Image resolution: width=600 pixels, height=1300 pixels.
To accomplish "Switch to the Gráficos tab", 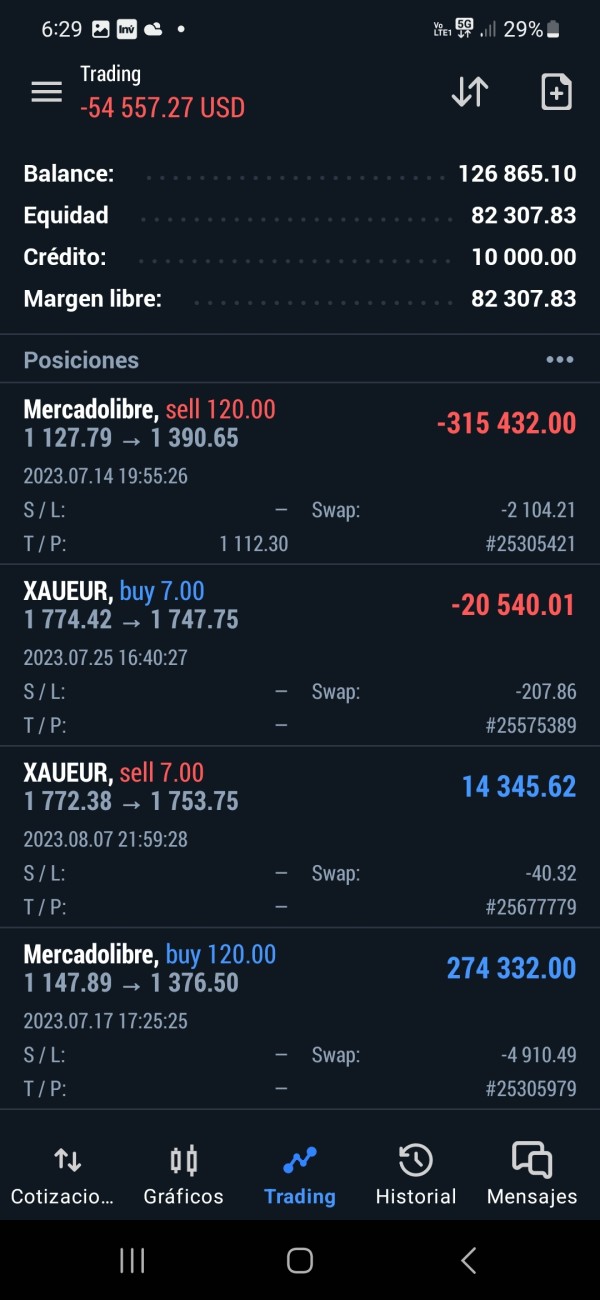I will (x=184, y=1175).
